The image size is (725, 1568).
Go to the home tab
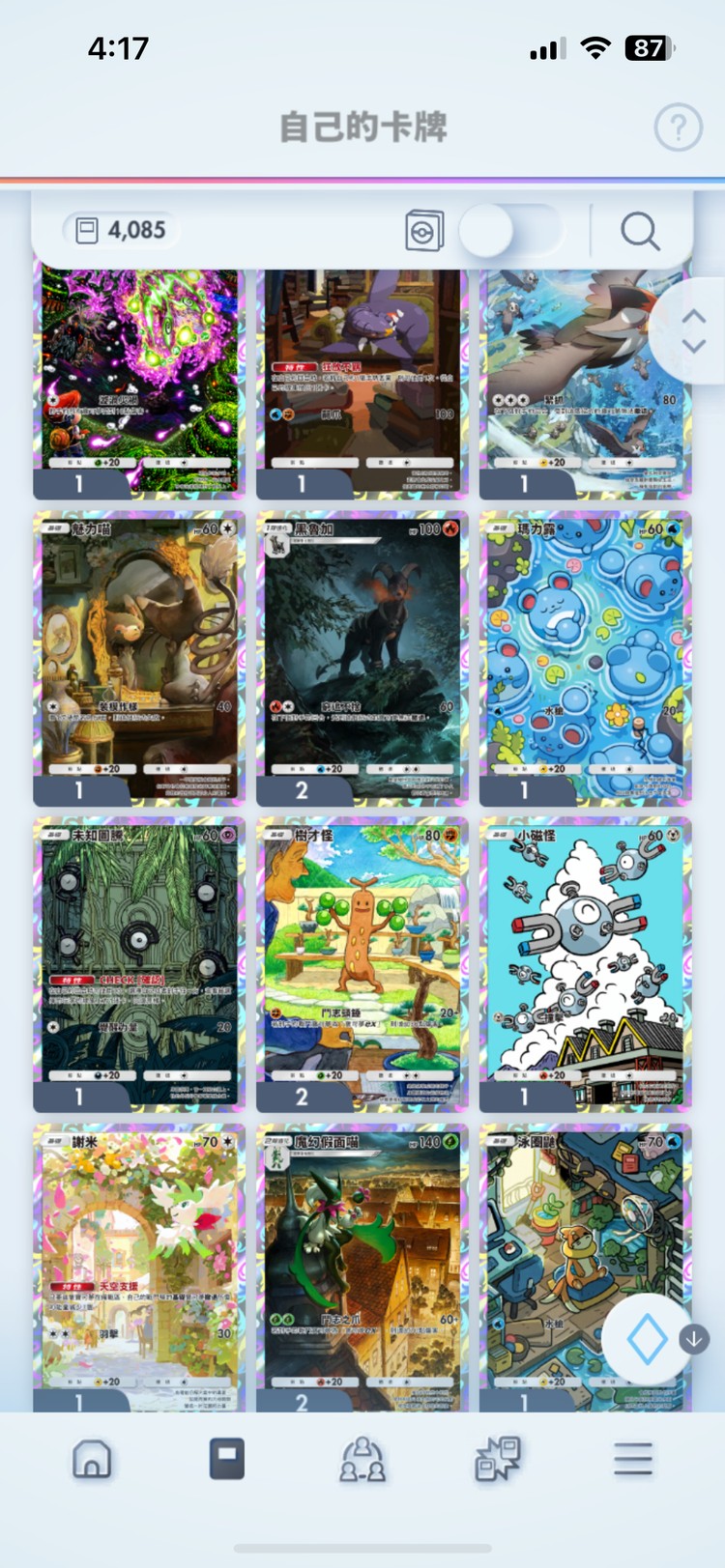(x=92, y=1459)
